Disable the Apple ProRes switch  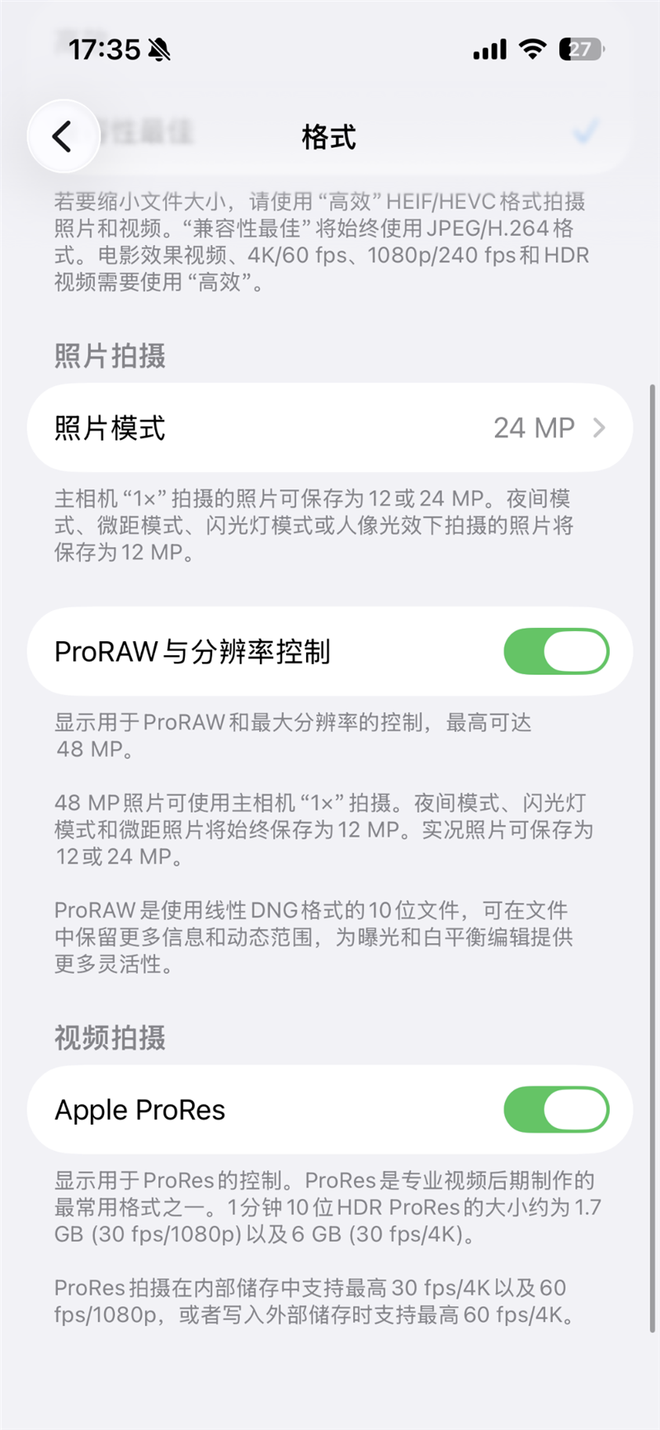[x=556, y=1110]
